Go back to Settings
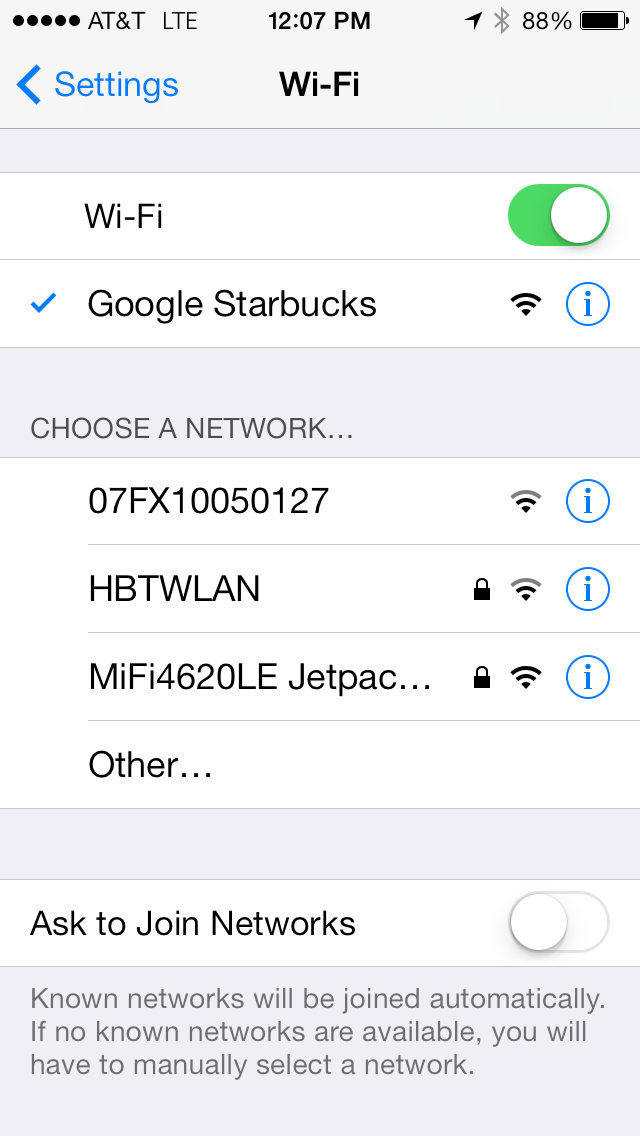Viewport: 640px width, 1136px height. (x=97, y=85)
